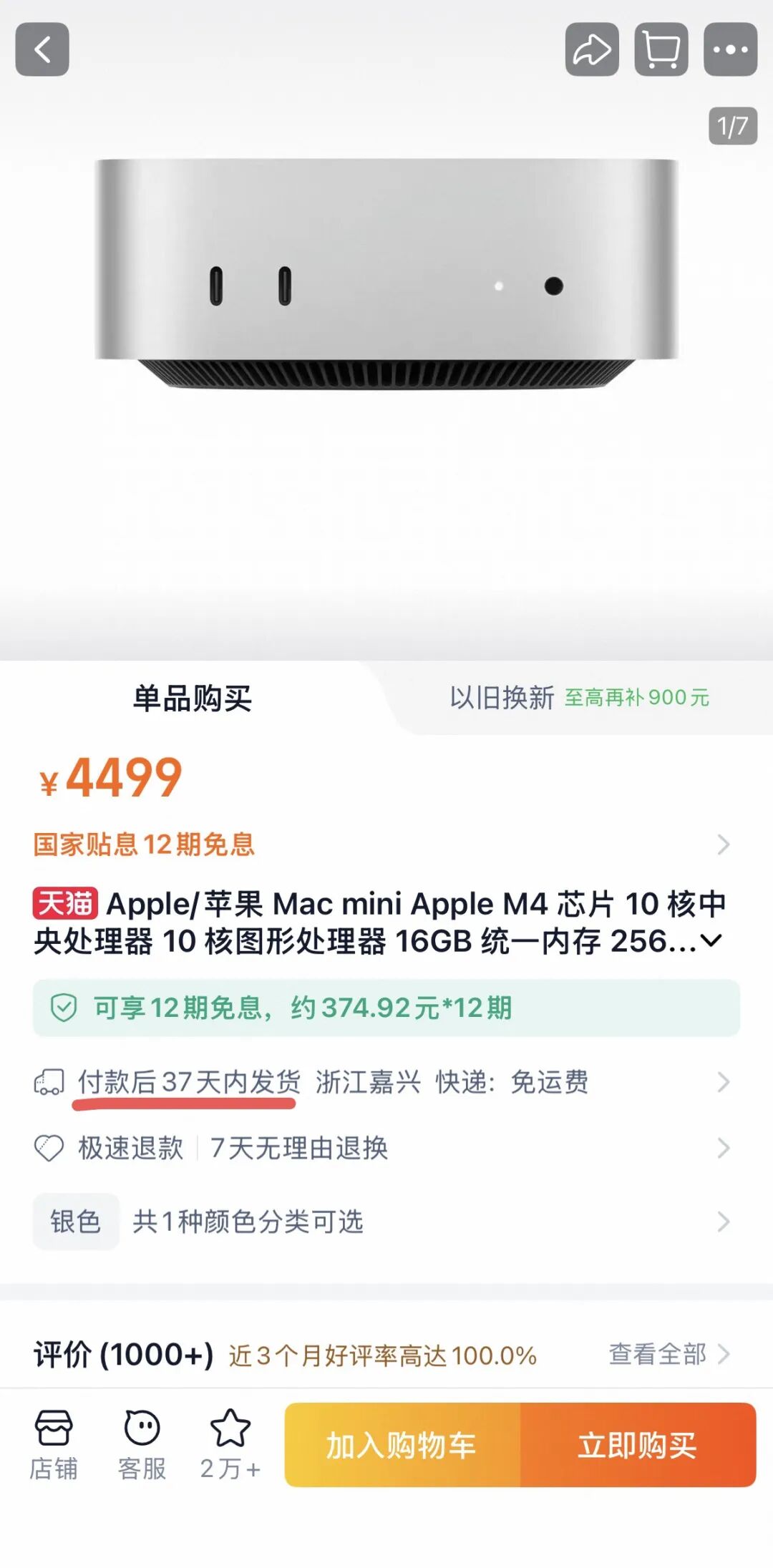This screenshot has height=1568, width=773.
Task: Go back using the top-left arrow
Action: point(42,49)
